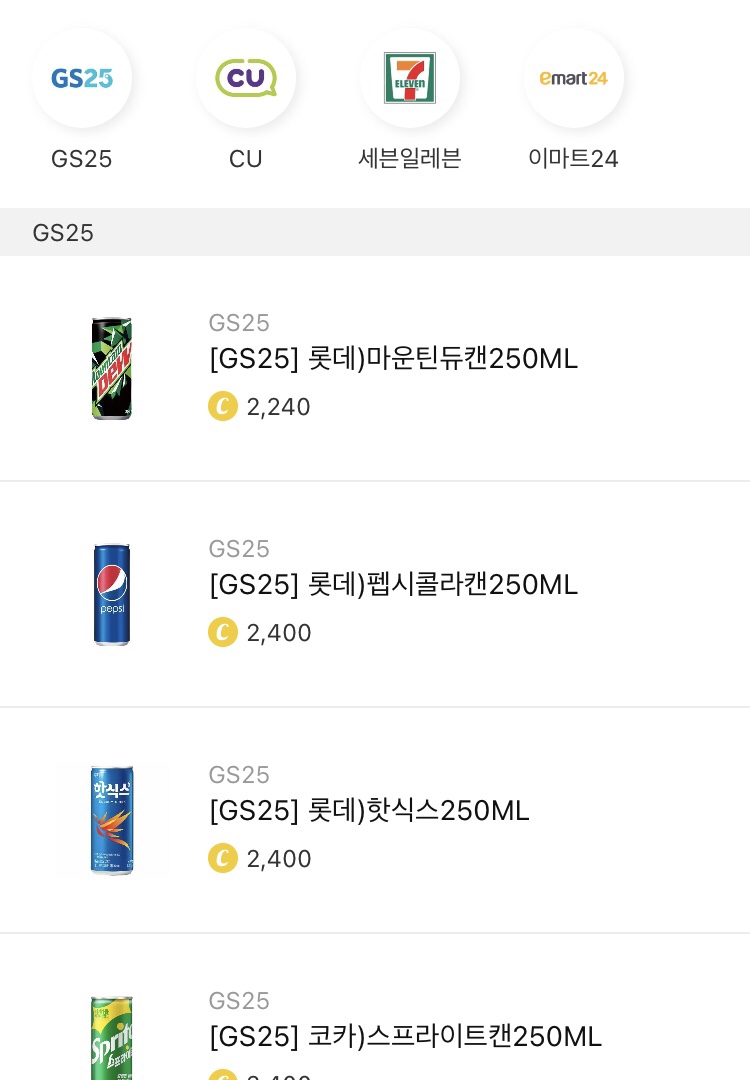Click the Sprite can product image
750x1080 pixels.
pyautogui.click(x=112, y=1040)
